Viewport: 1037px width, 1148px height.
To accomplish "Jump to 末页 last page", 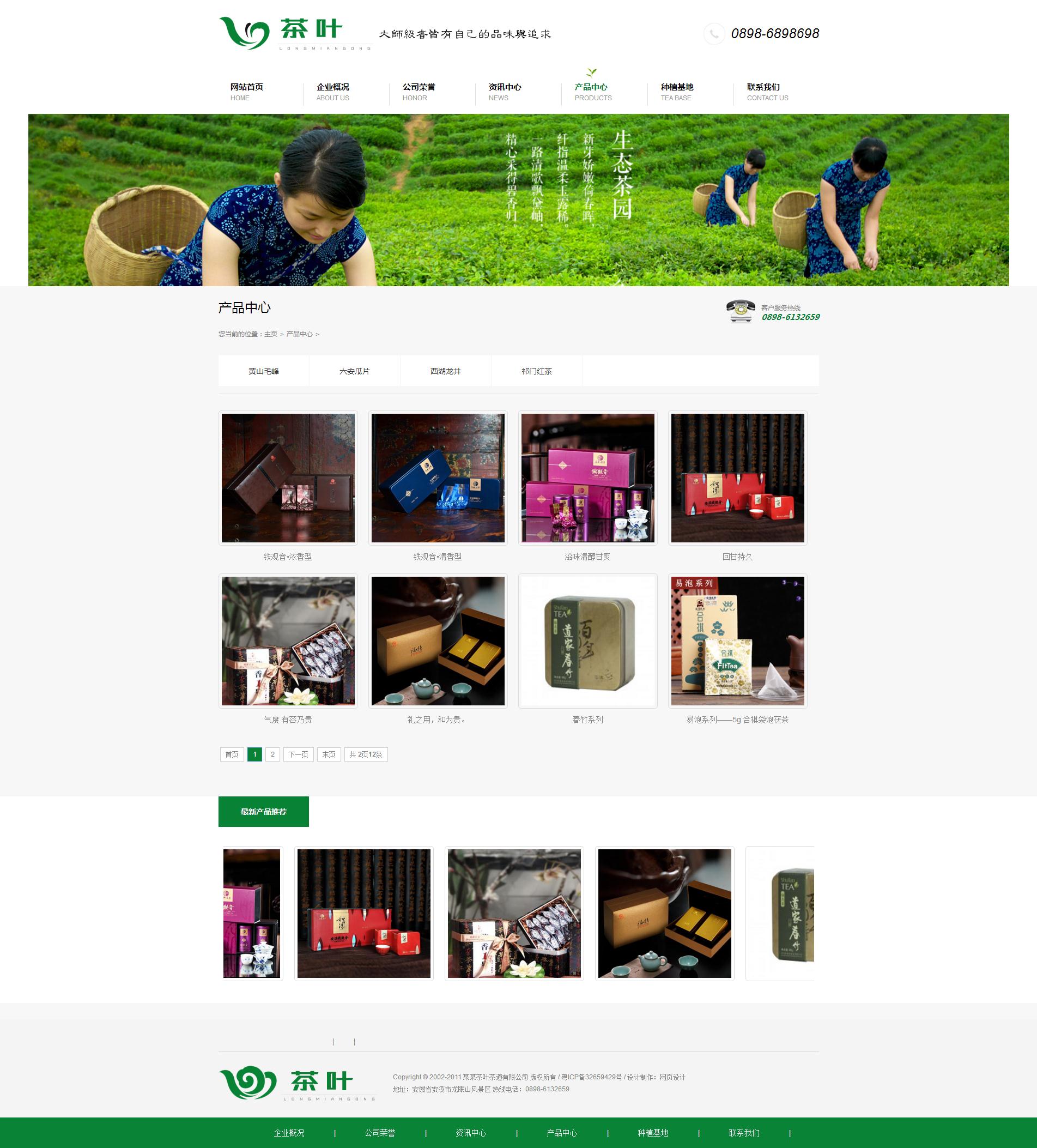I will tap(329, 754).
